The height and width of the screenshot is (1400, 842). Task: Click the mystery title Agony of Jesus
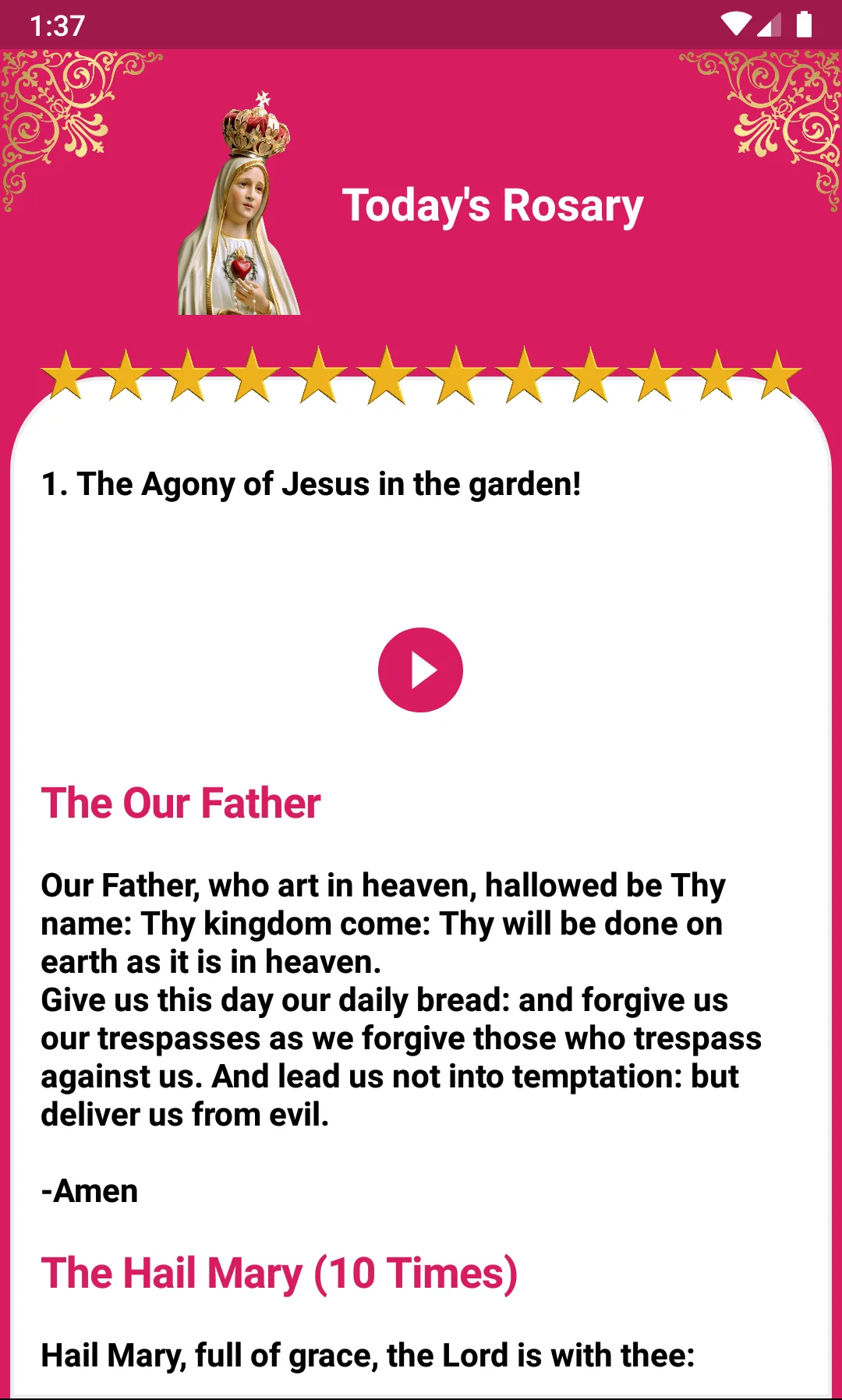tap(311, 483)
